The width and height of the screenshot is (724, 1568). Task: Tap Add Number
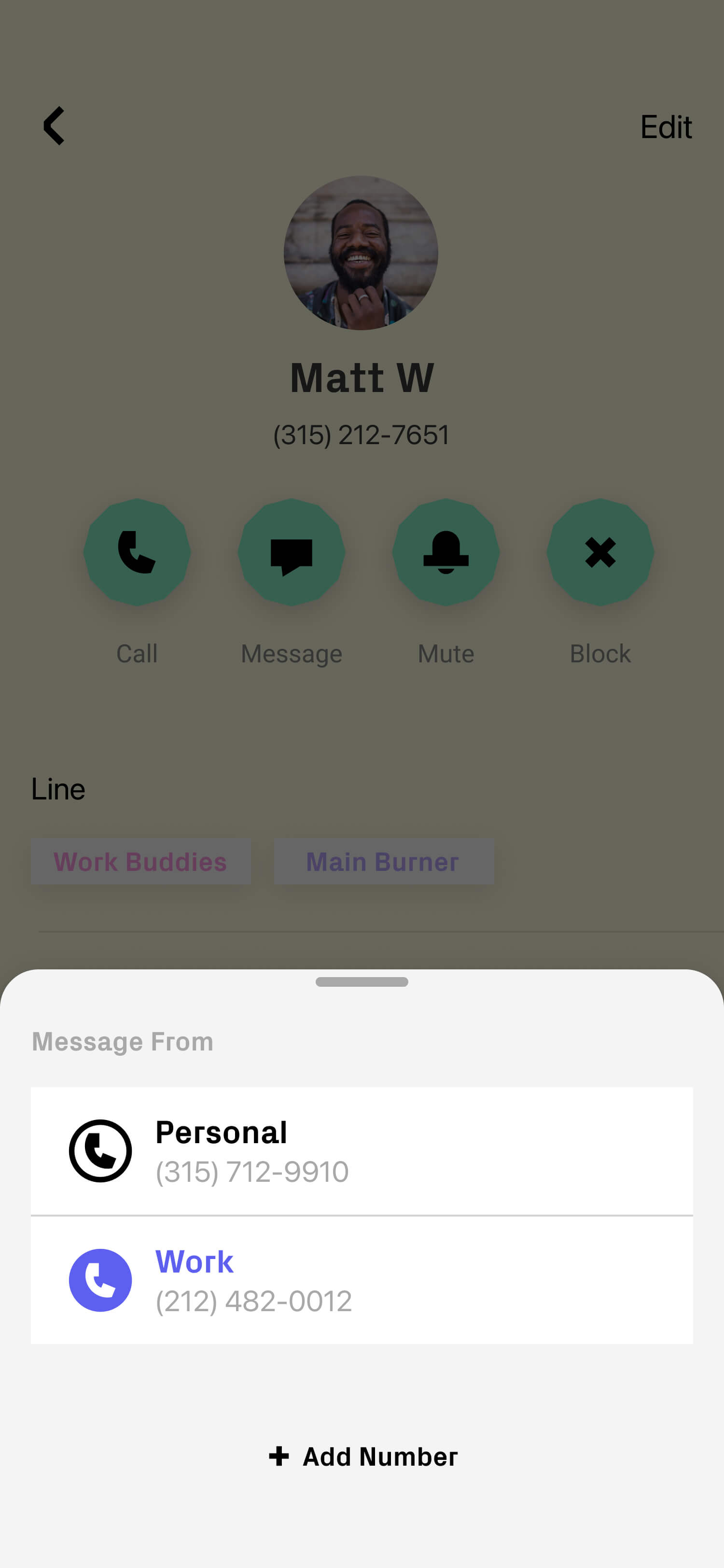(362, 1456)
